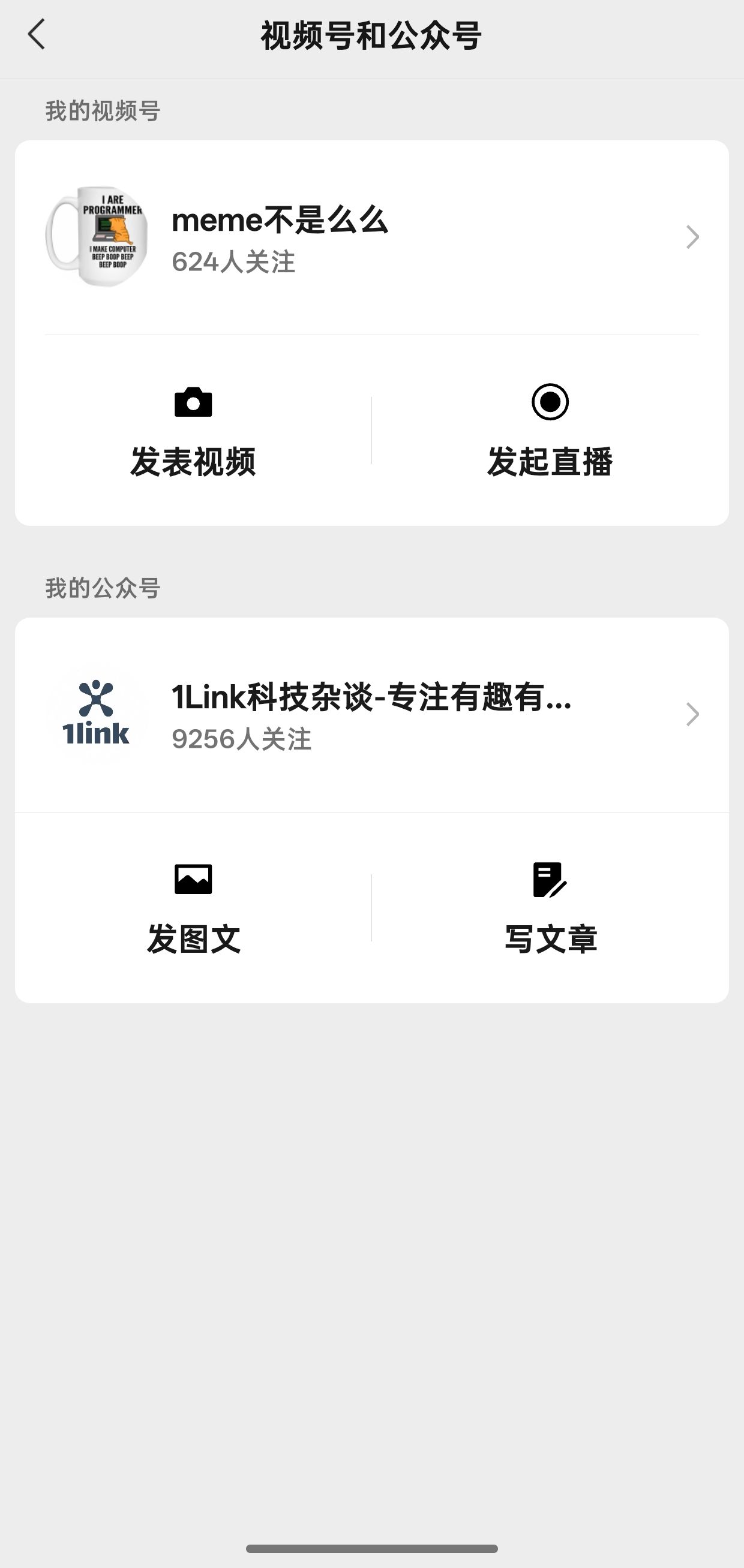
Task: Go back from 视频号和公众号 page
Action: [37, 34]
